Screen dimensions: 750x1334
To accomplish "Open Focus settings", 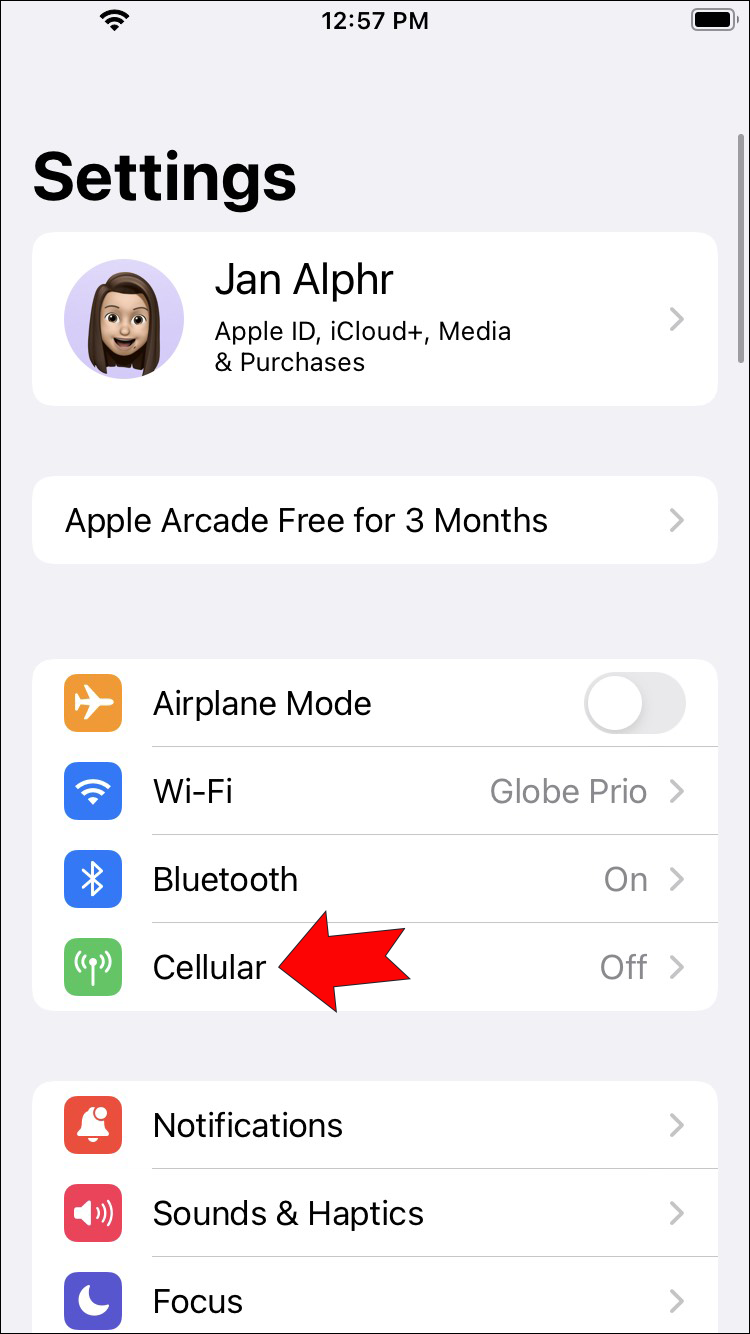I will pos(374,1300).
